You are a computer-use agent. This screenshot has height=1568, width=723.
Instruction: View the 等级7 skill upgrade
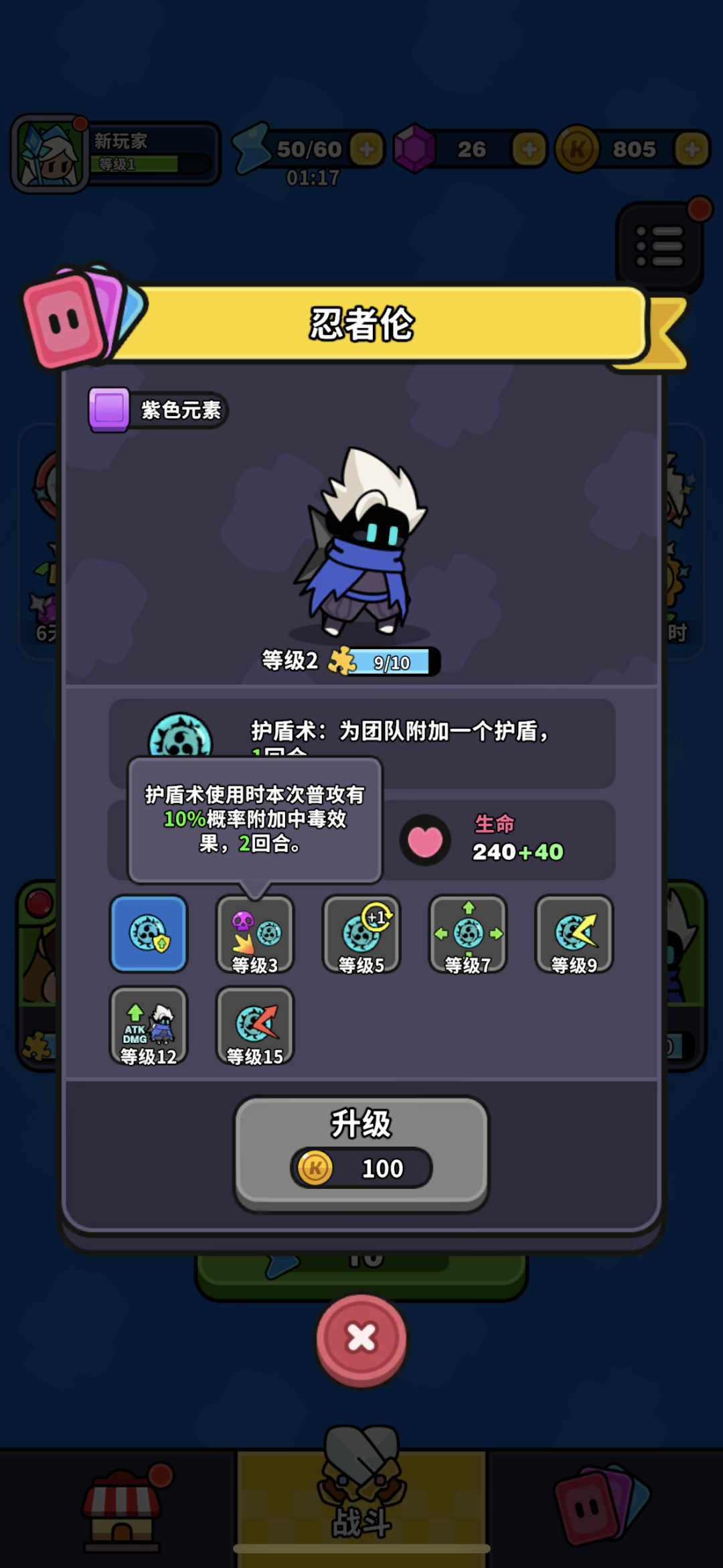pos(468,934)
